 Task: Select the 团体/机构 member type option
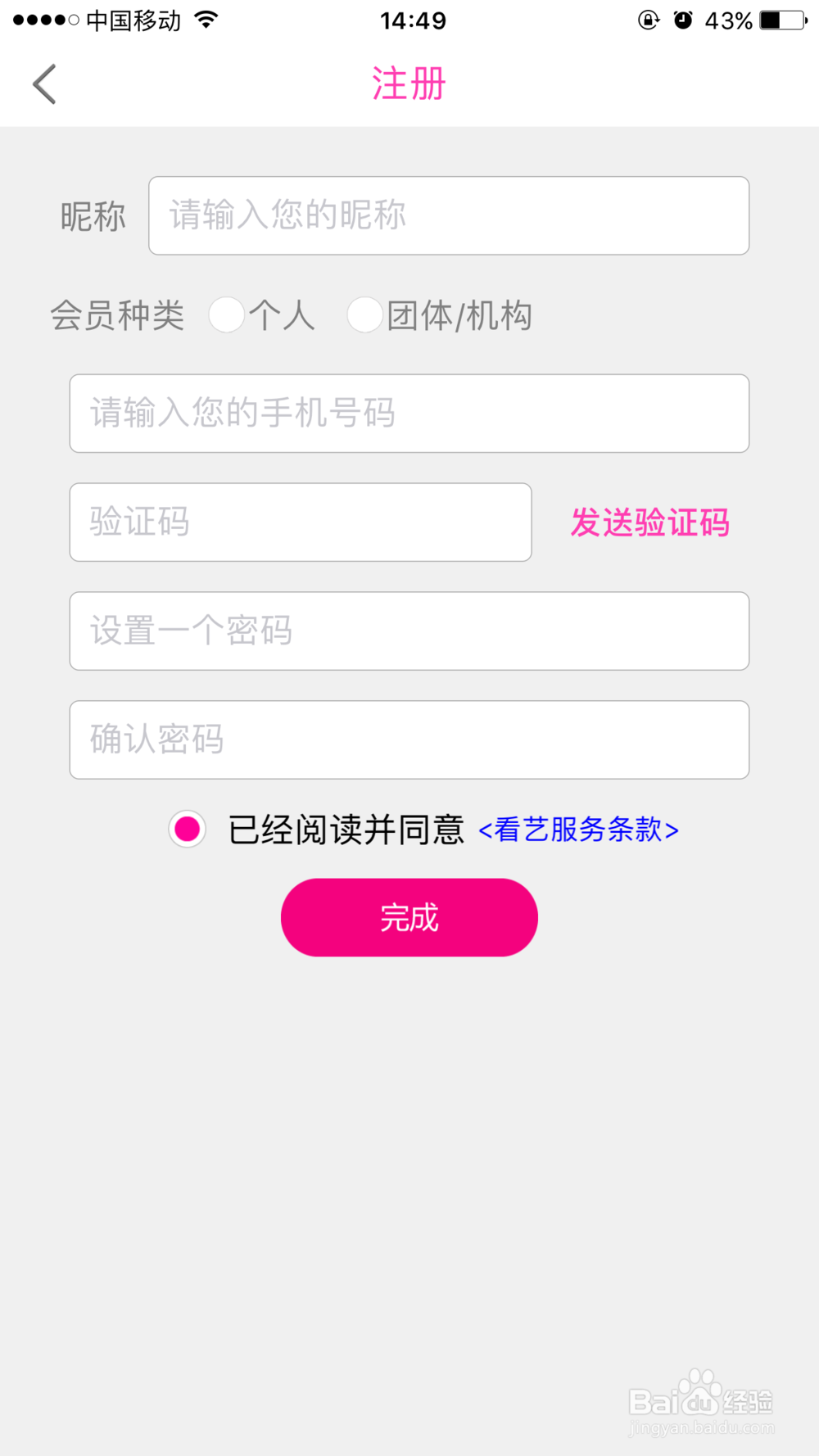(x=364, y=315)
